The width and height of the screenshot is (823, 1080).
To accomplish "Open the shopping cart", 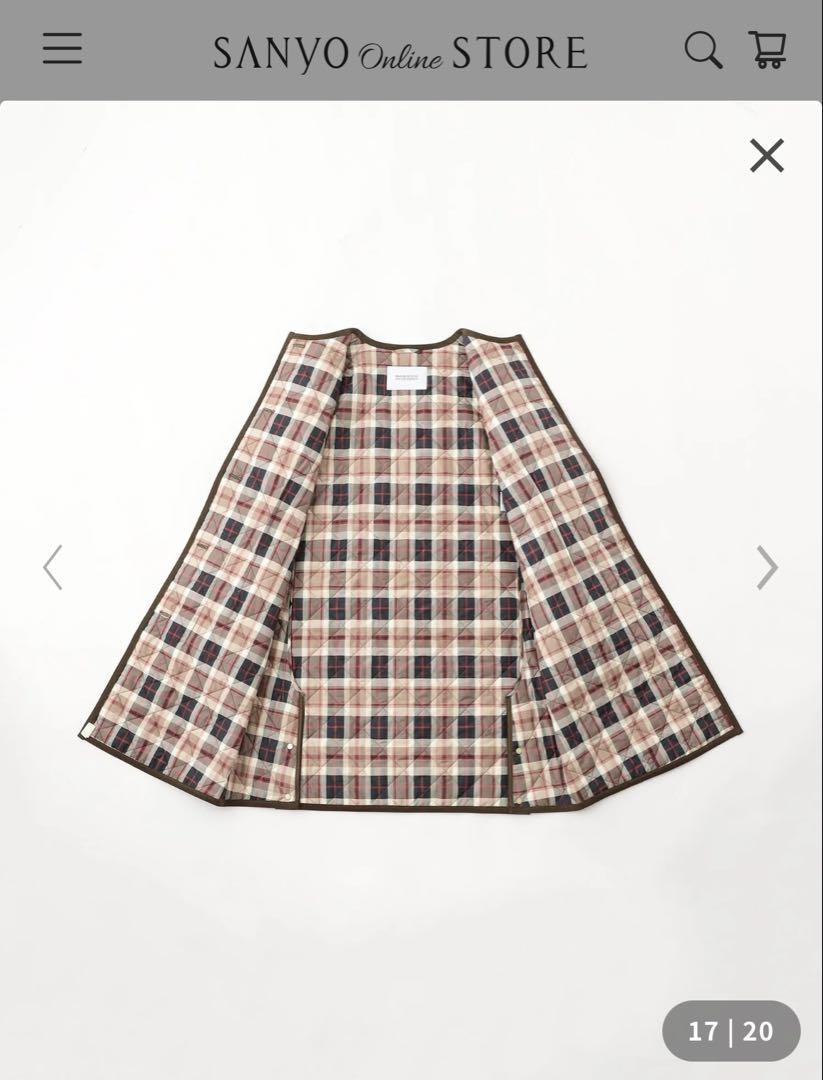I will click(767, 49).
